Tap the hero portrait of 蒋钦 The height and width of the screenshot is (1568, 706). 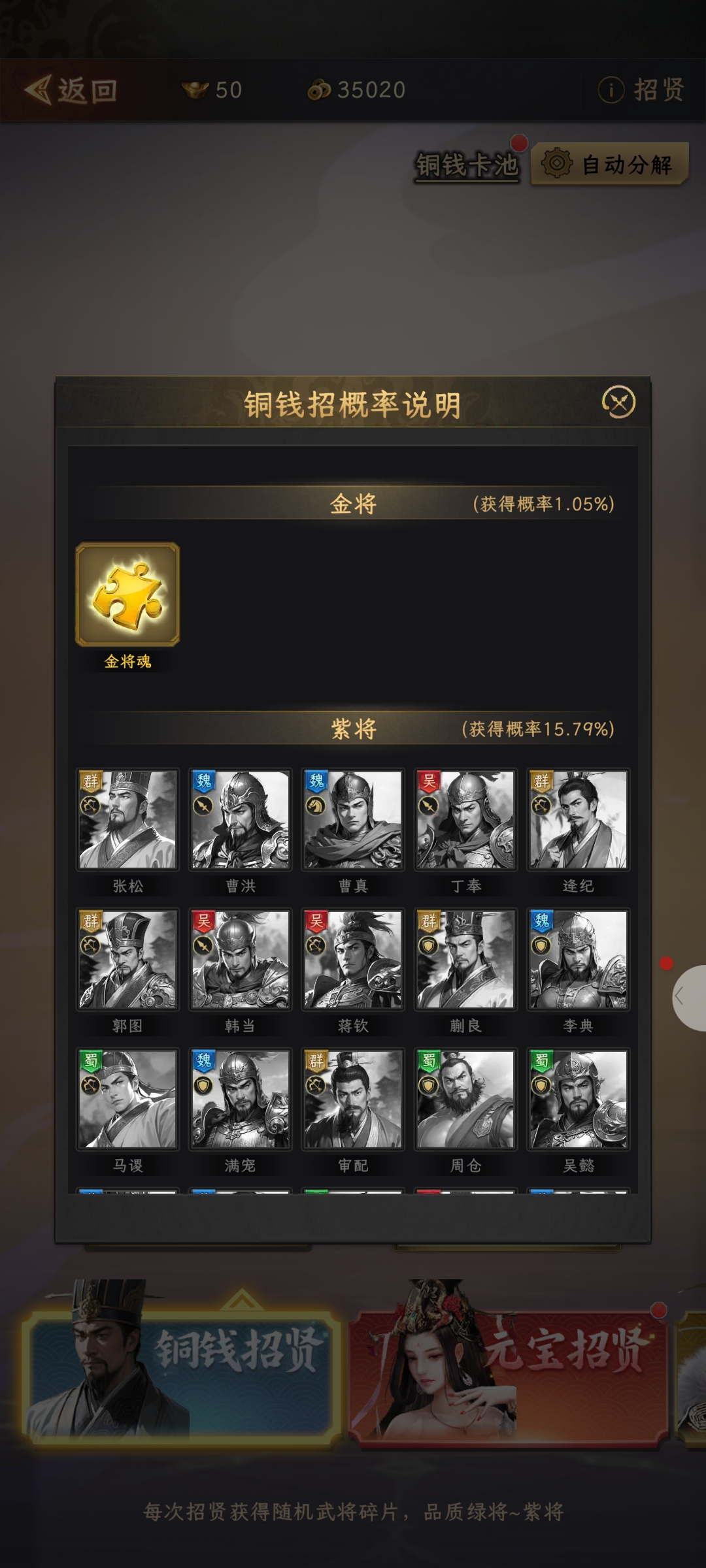coord(353,960)
